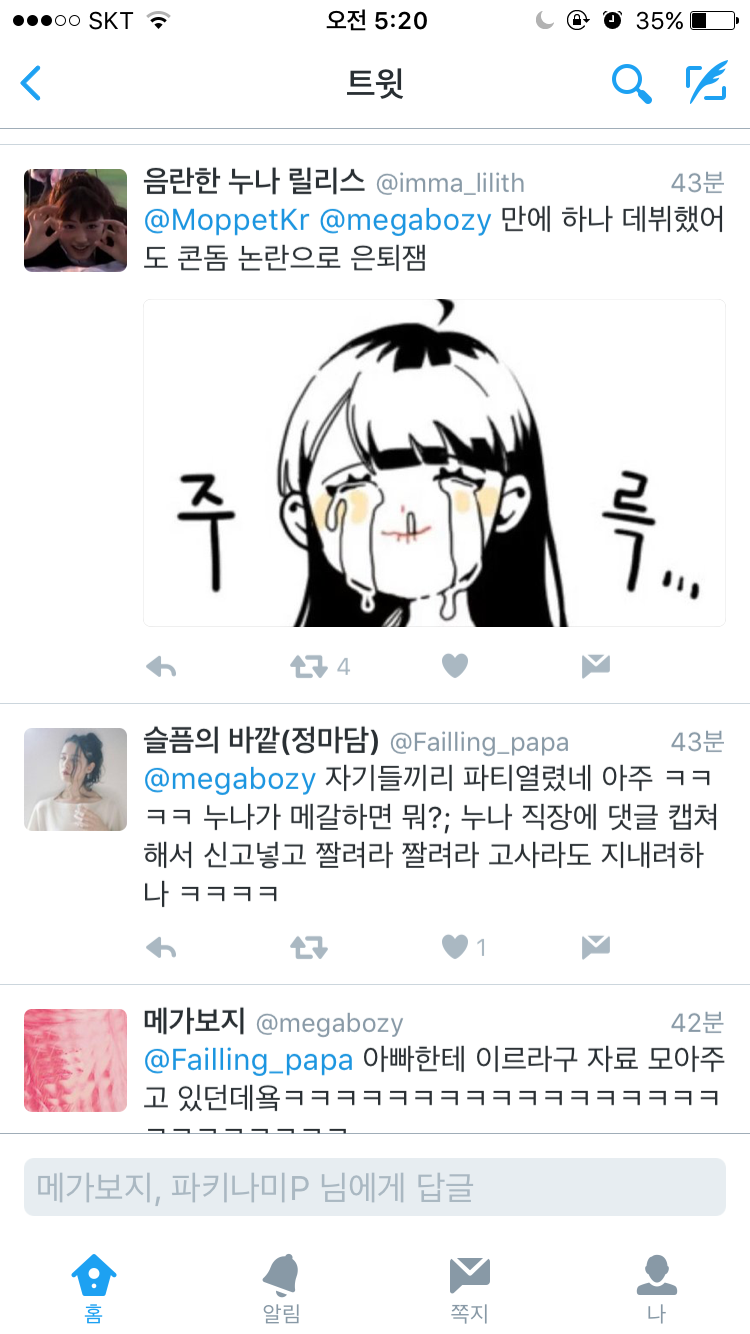Open imma_lilith's profile picture
Viewport: 750px width, 1334px height.
(x=76, y=220)
